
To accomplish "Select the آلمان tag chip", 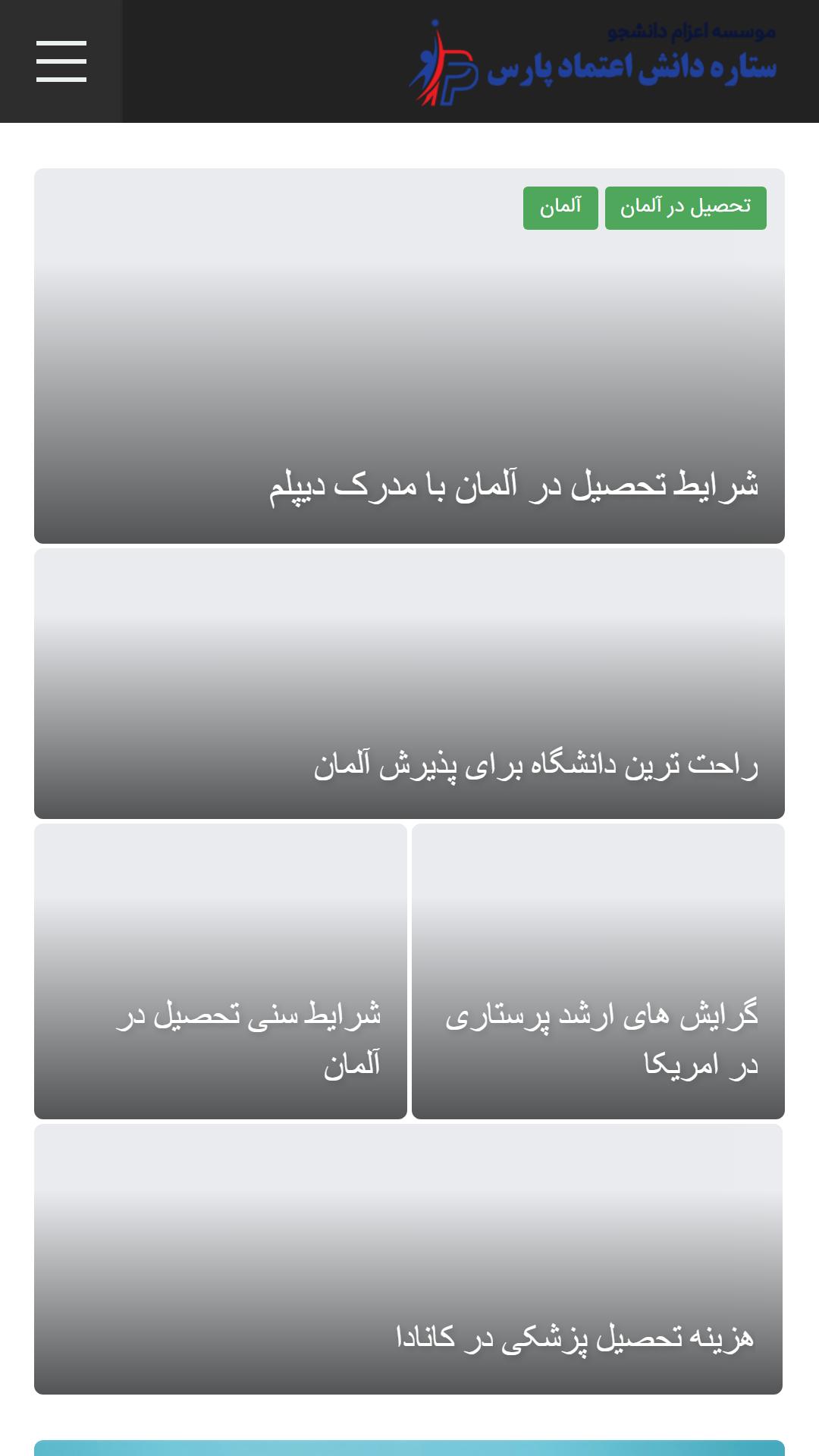I will coord(560,208).
